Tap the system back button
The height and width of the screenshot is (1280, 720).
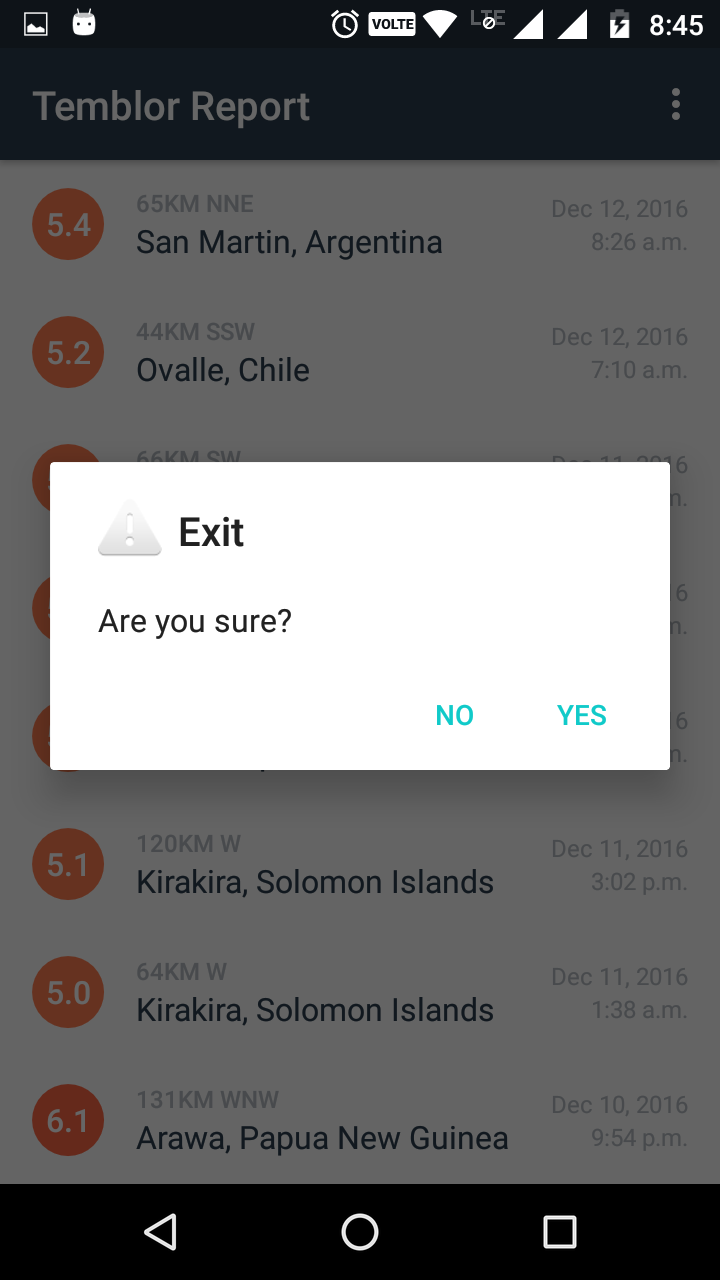[x=160, y=1232]
